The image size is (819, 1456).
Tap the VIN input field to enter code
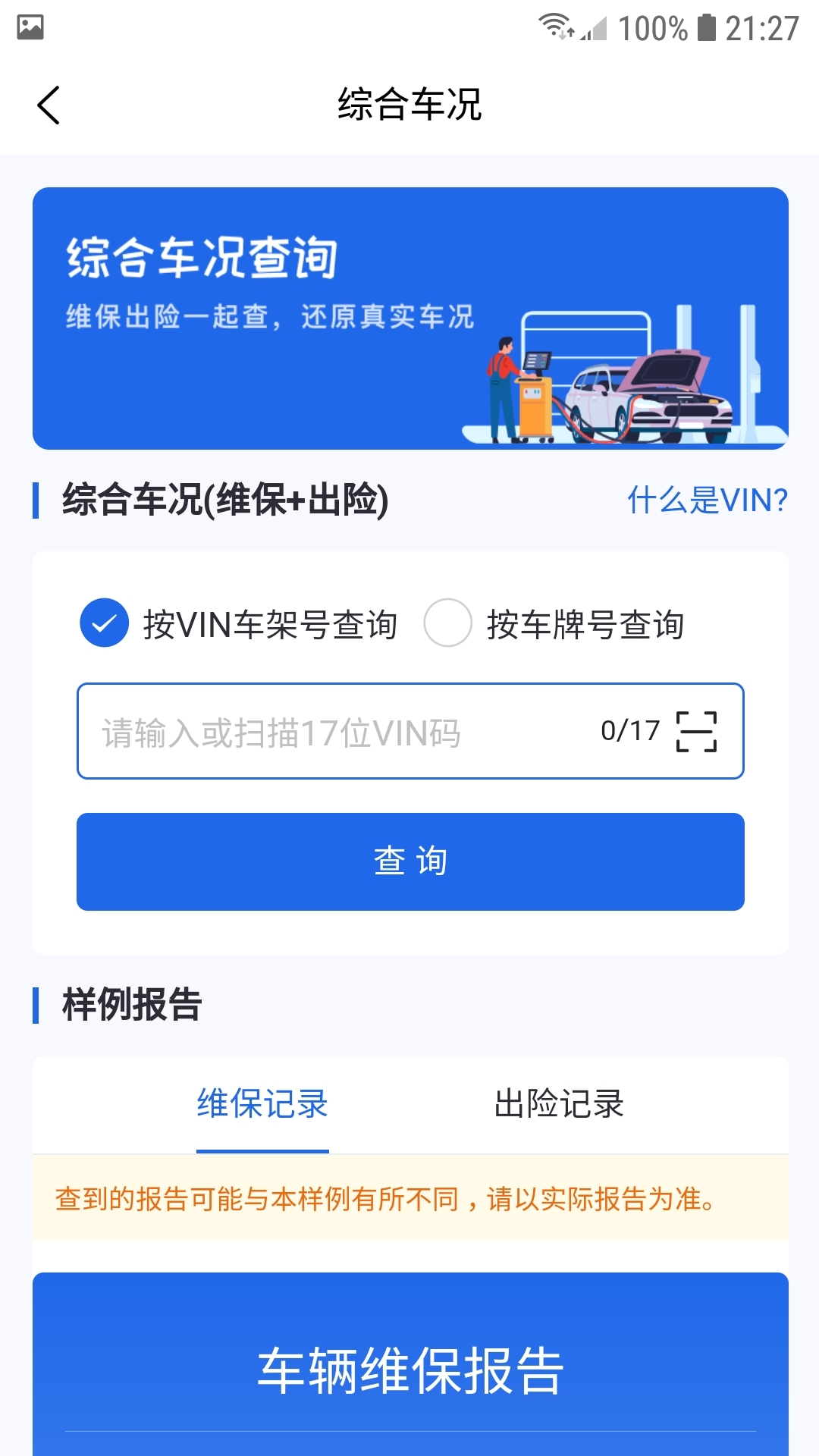(303, 730)
